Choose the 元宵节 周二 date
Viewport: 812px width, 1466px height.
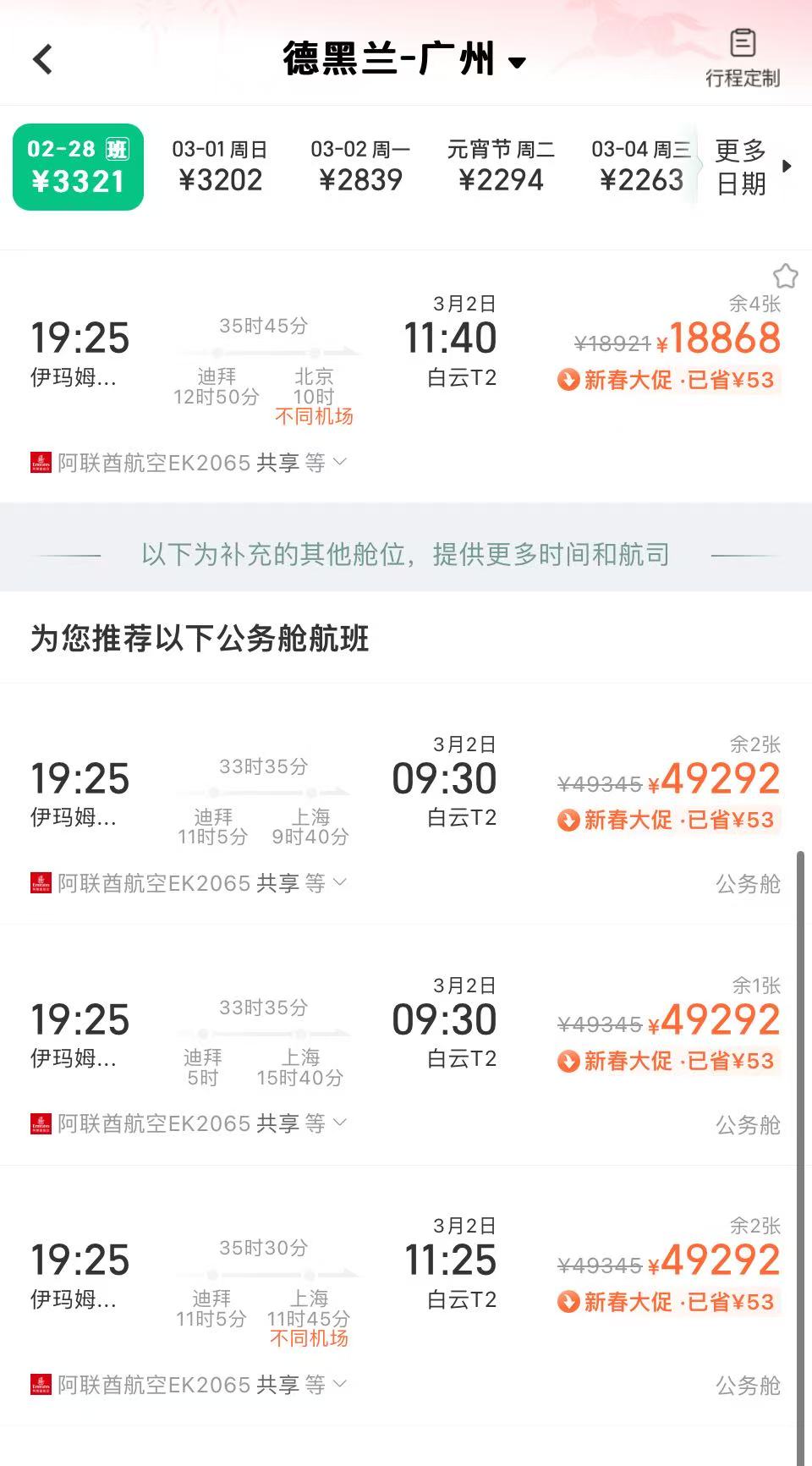(x=501, y=167)
